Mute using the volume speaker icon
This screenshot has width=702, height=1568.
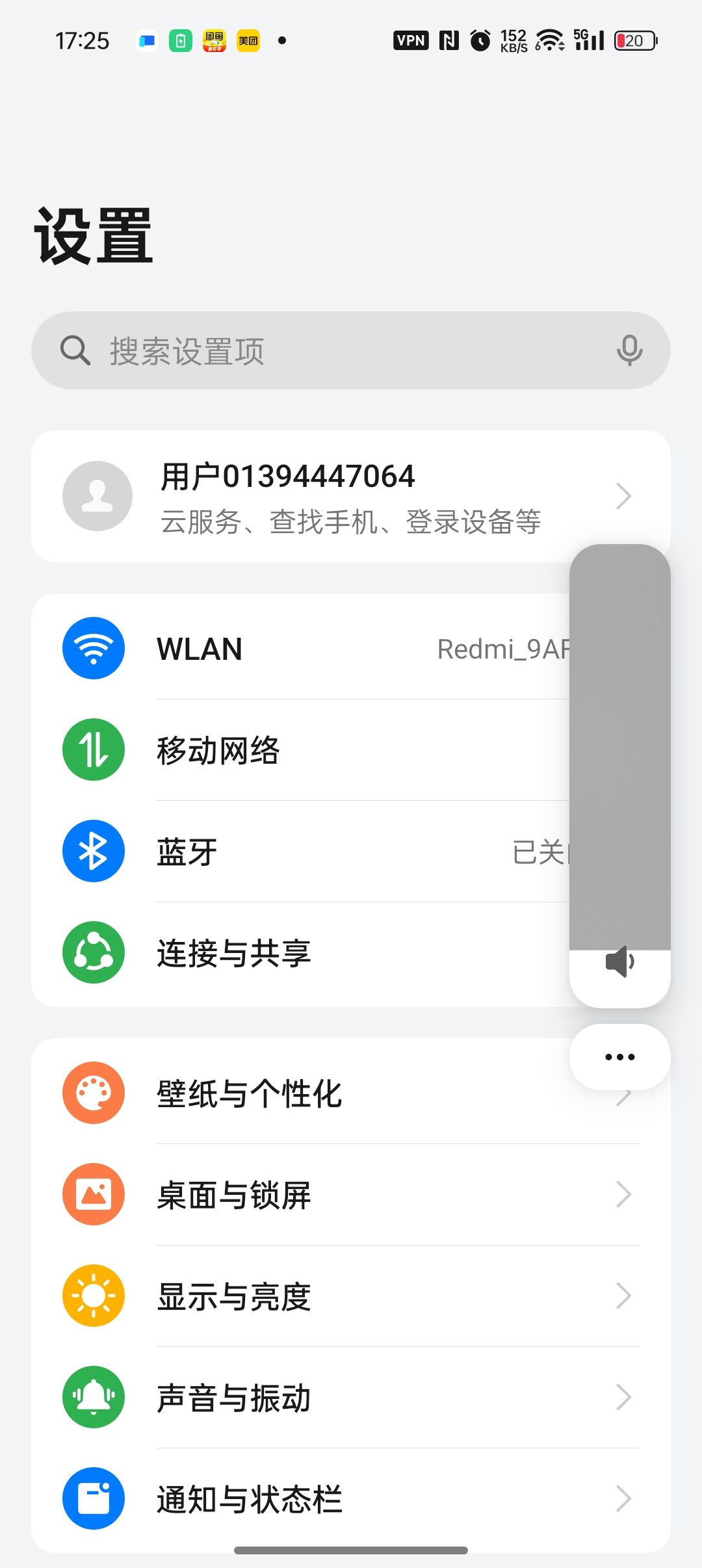[620, 962]
